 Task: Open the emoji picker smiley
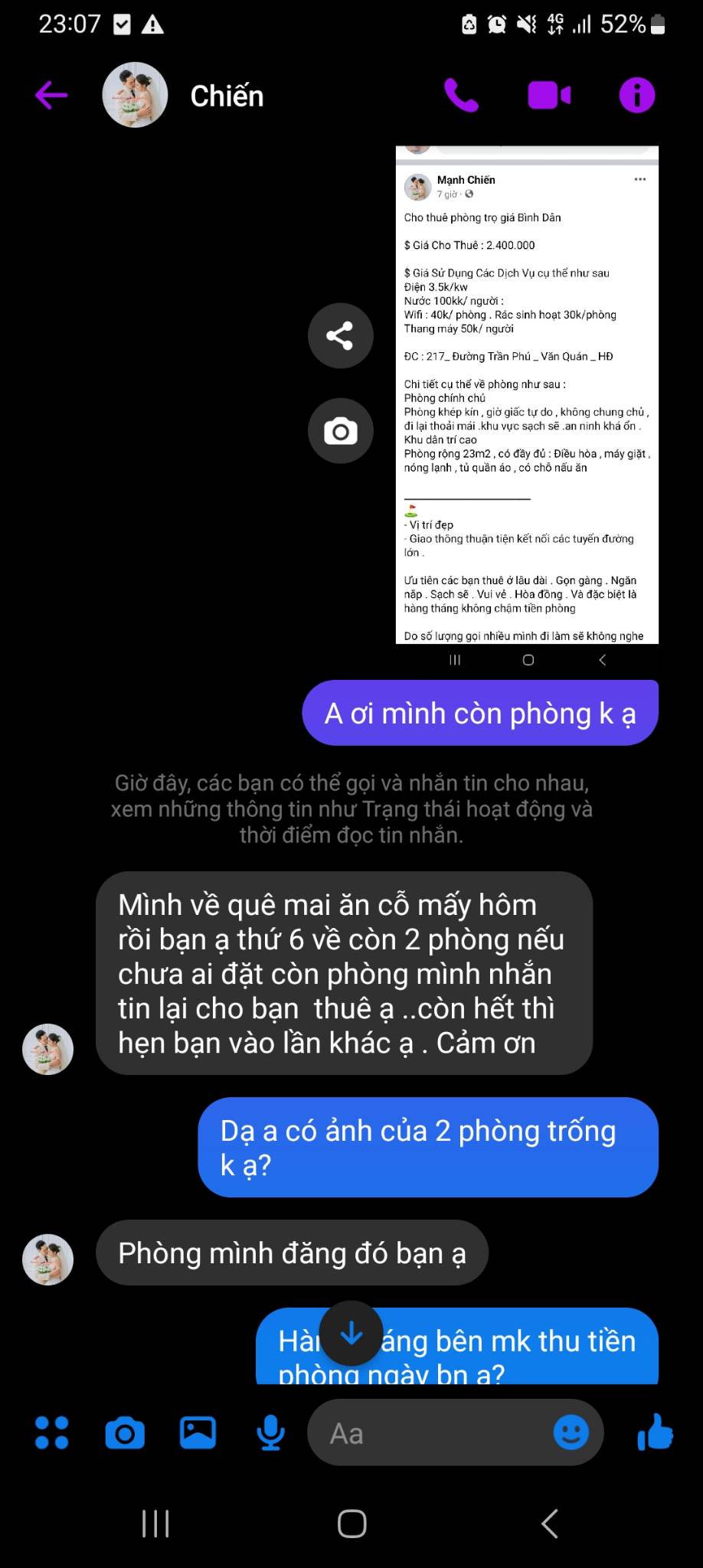coord(571,1432)
